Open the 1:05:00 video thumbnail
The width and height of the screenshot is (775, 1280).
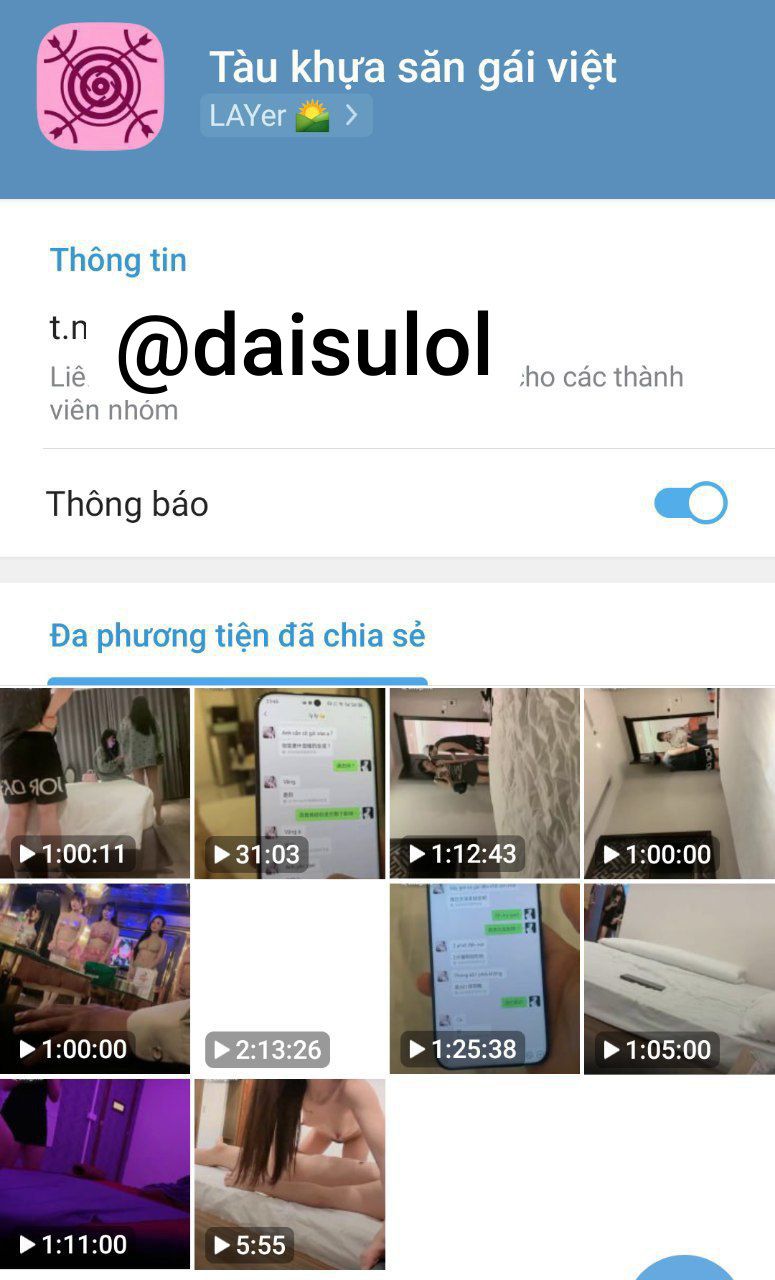pos(679,978)
